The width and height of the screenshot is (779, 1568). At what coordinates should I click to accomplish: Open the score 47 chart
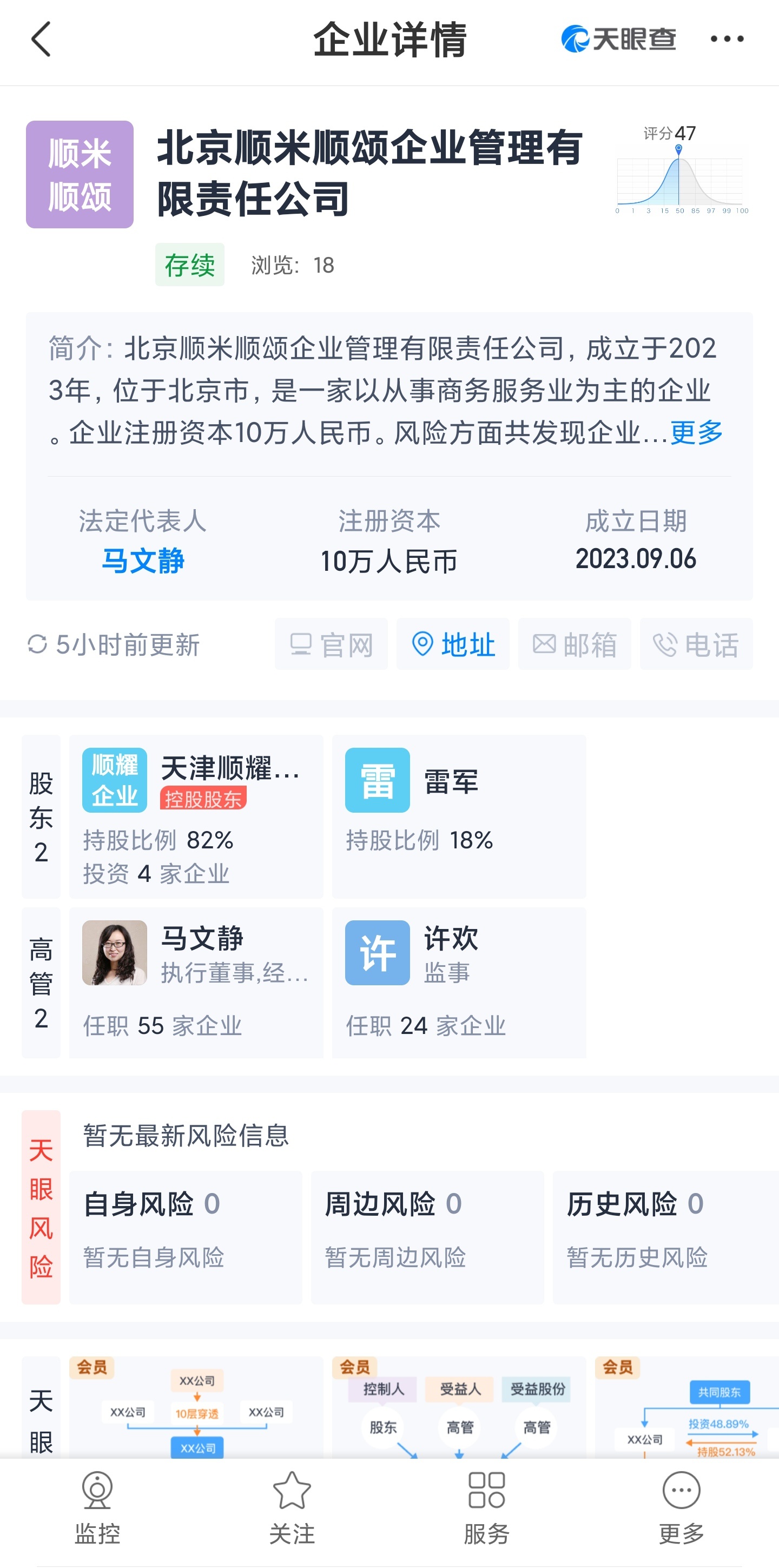click(682, 169)
